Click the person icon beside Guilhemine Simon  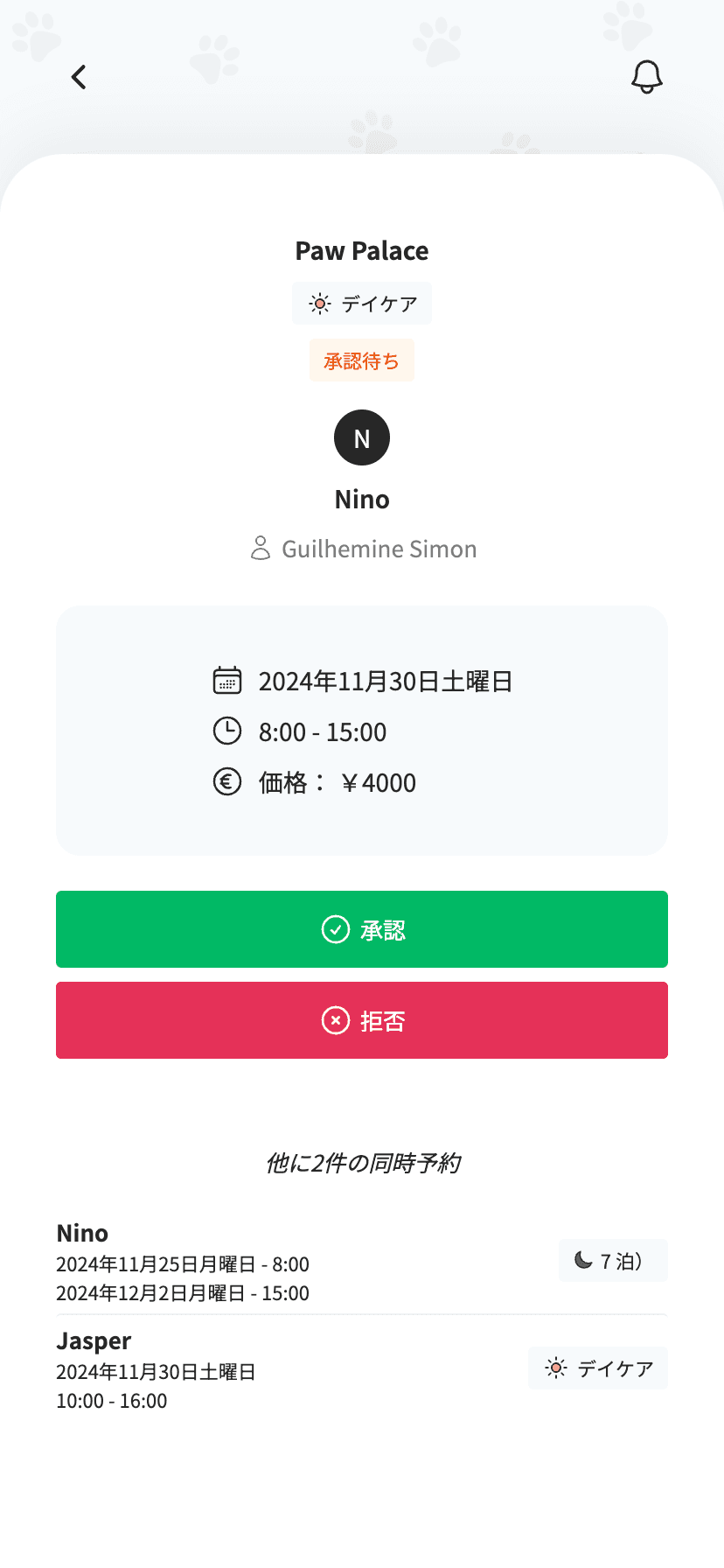pyautogui.click(x=260, y=548)
